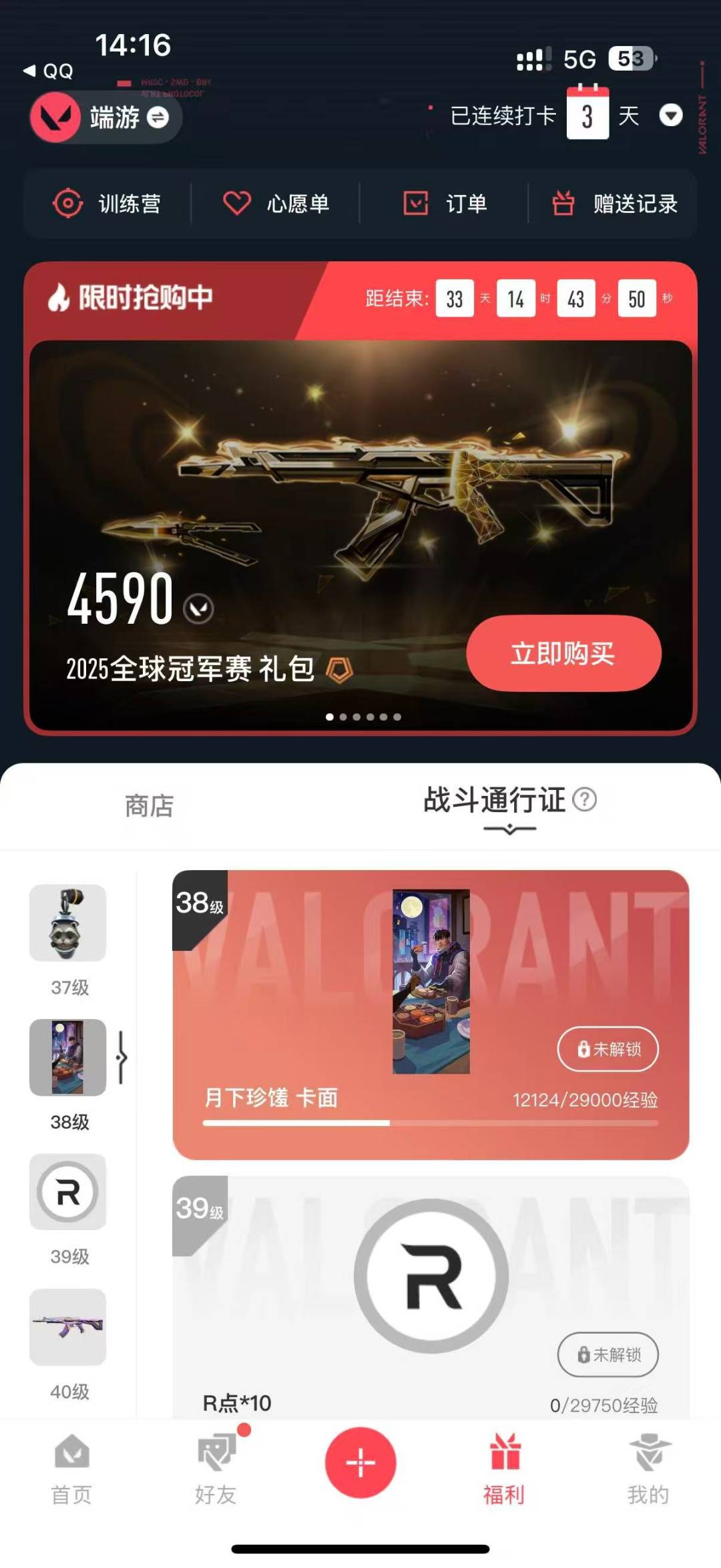Tap 未解锁 on the R点*10 card
The width and height of the screenshot is (721, 1568).
pos(608,1354)
